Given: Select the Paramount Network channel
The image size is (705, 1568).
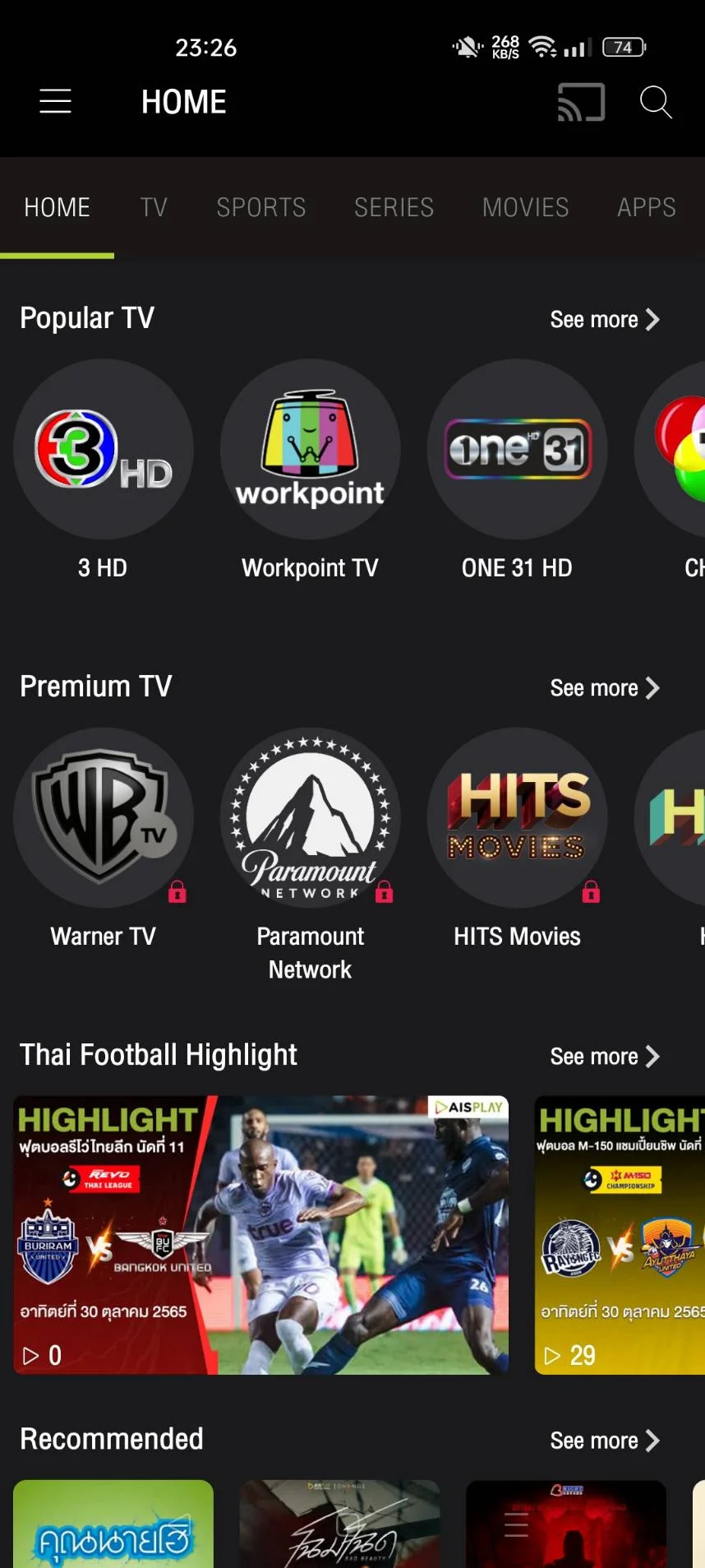Looking at the screenshot, I should click(311, 818).
